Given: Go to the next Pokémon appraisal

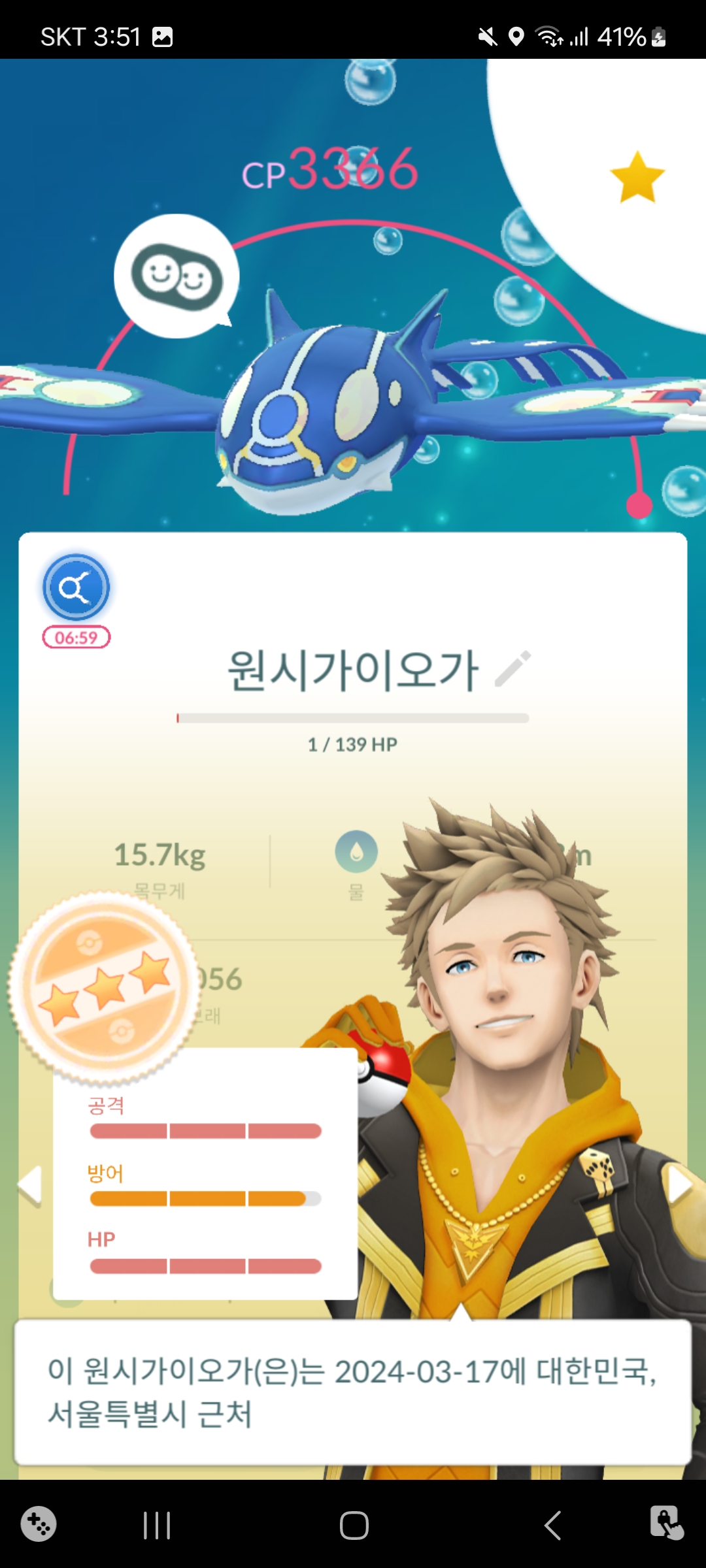Looking at the screenshot, I should 679,1184.
